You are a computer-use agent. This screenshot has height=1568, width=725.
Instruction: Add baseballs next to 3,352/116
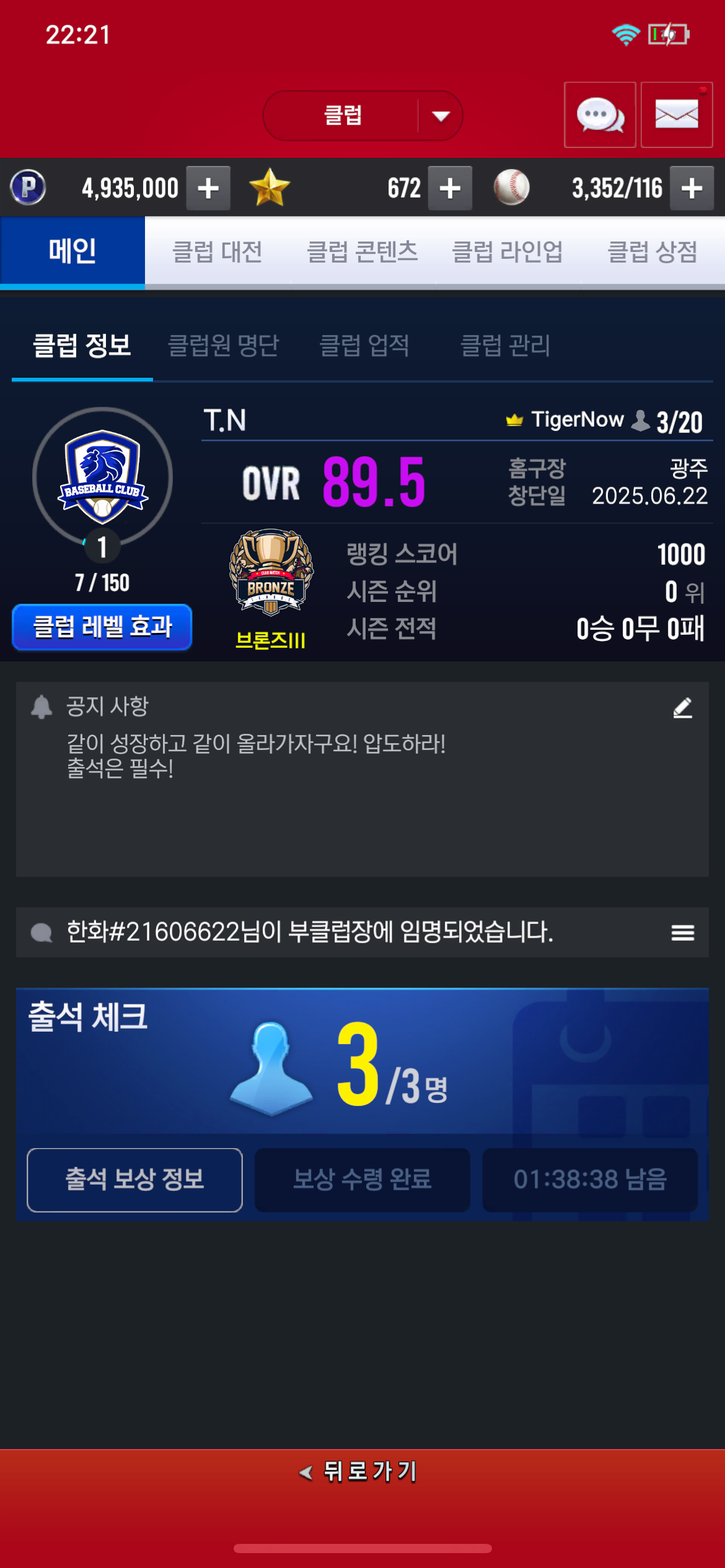pos(692,188)
